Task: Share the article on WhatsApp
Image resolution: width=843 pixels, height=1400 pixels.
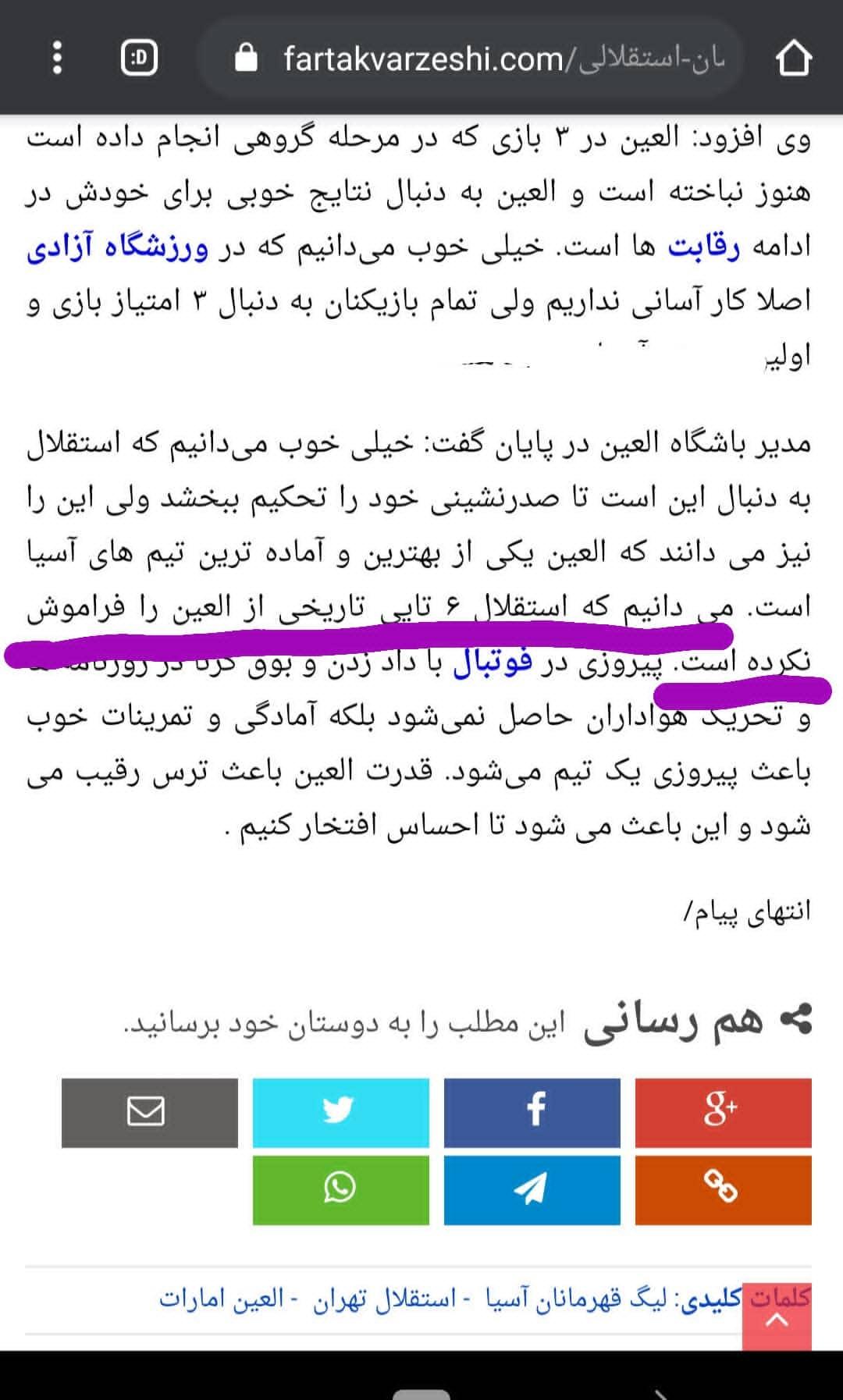Action: pos(341,1190)
